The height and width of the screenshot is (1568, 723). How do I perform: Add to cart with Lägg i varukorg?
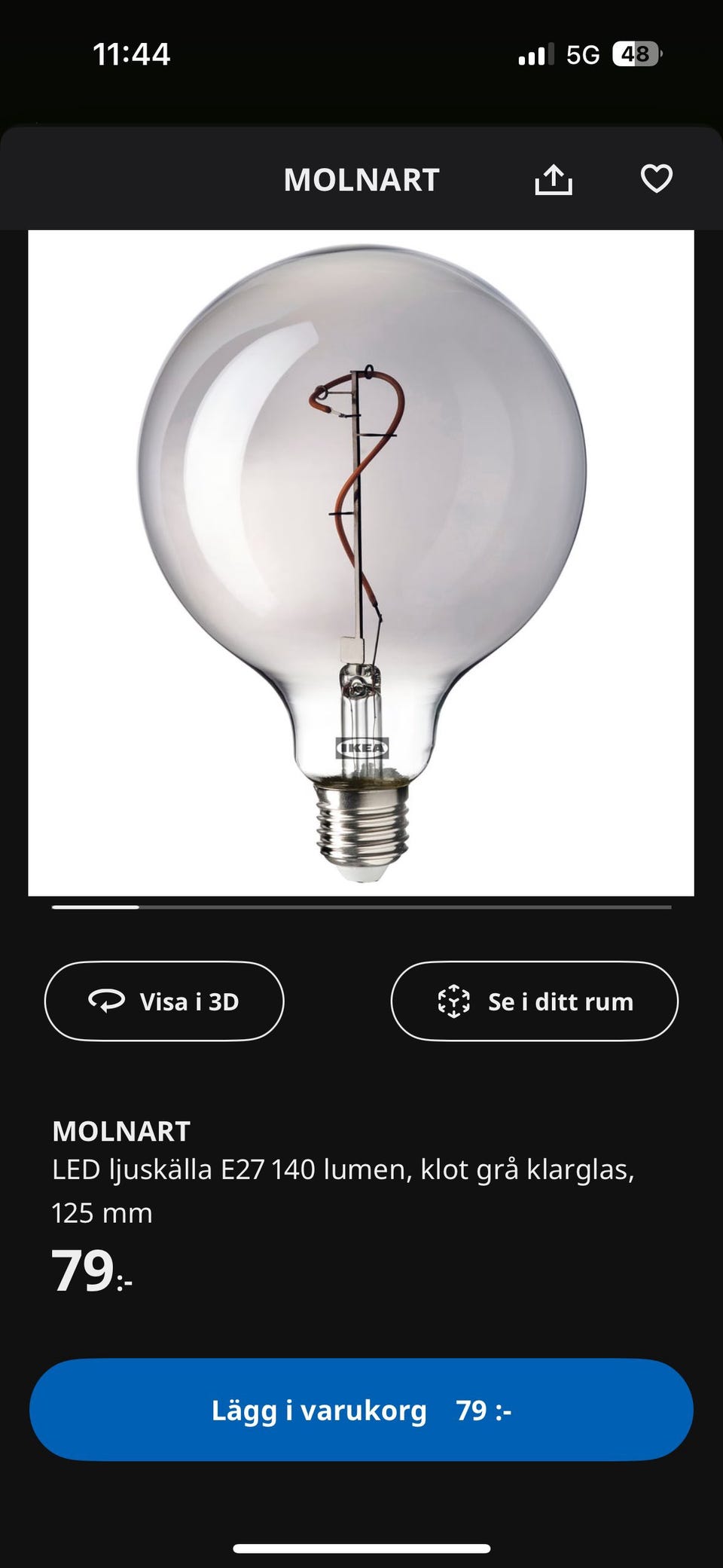[361, 1410]
